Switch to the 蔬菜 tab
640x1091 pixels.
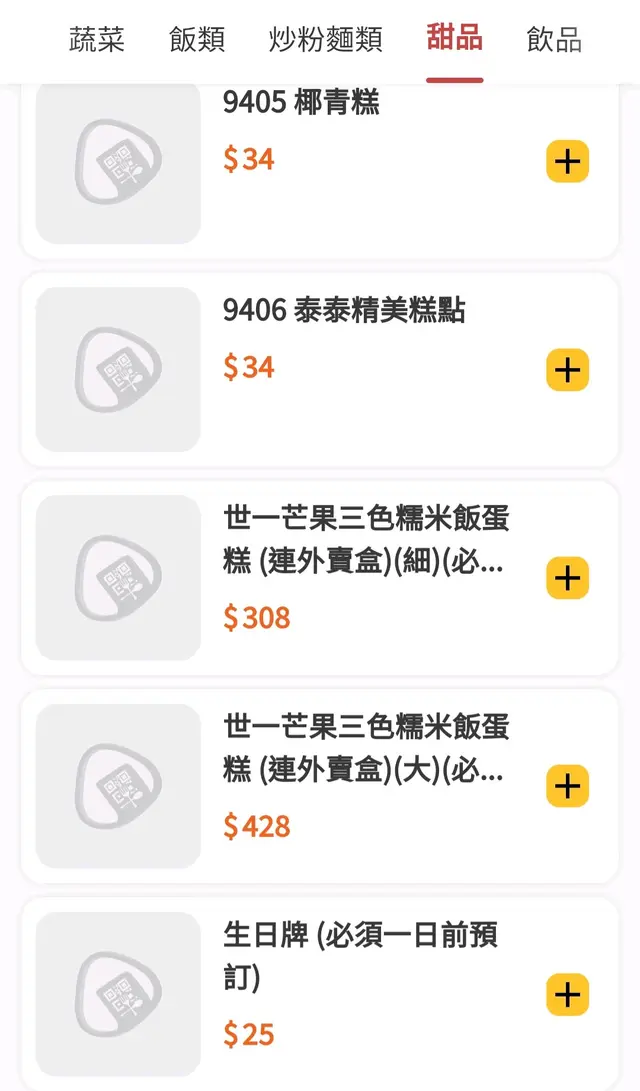96,40
